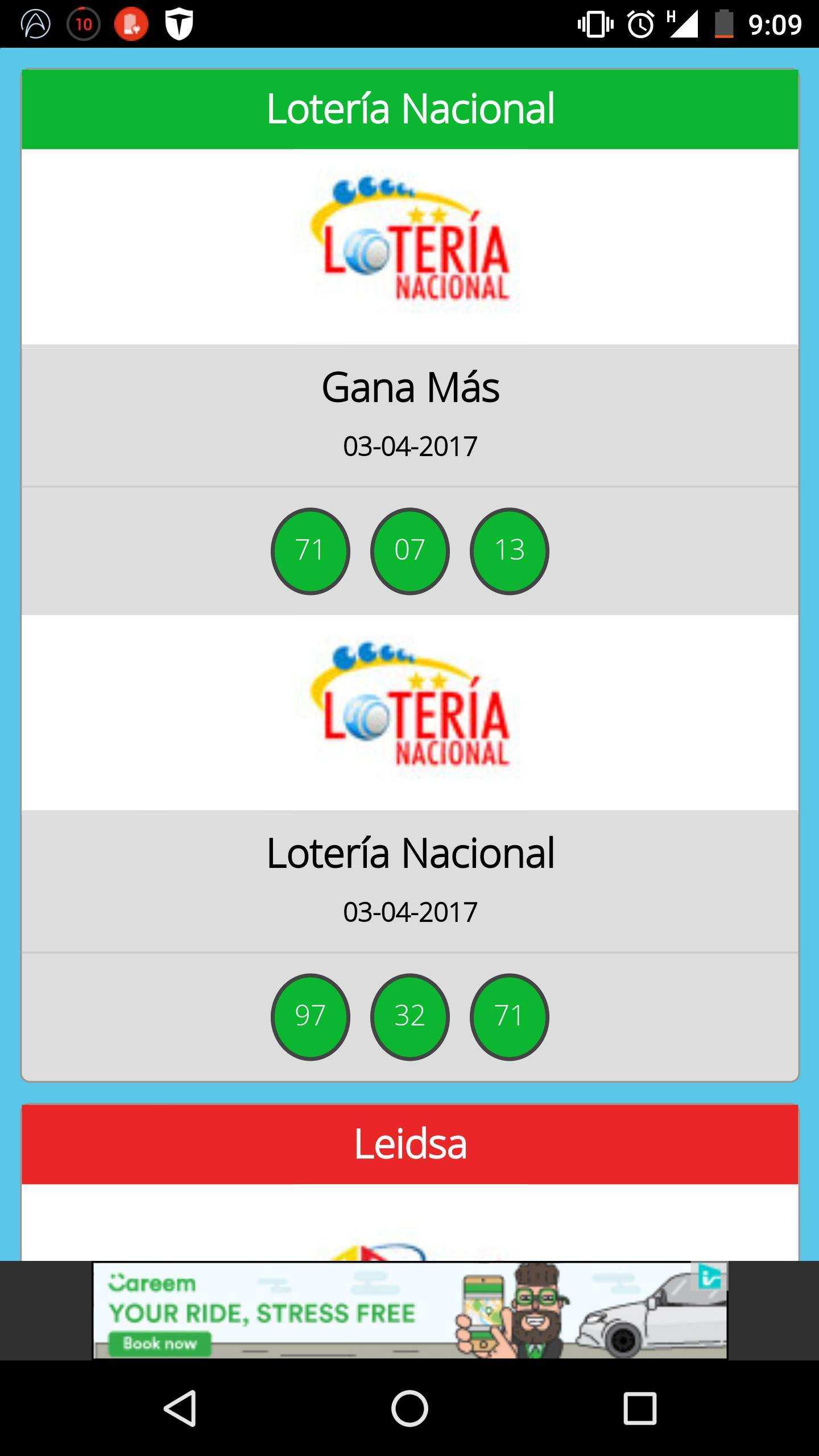Open the Careem Book now ad button

coord(159,1343)
